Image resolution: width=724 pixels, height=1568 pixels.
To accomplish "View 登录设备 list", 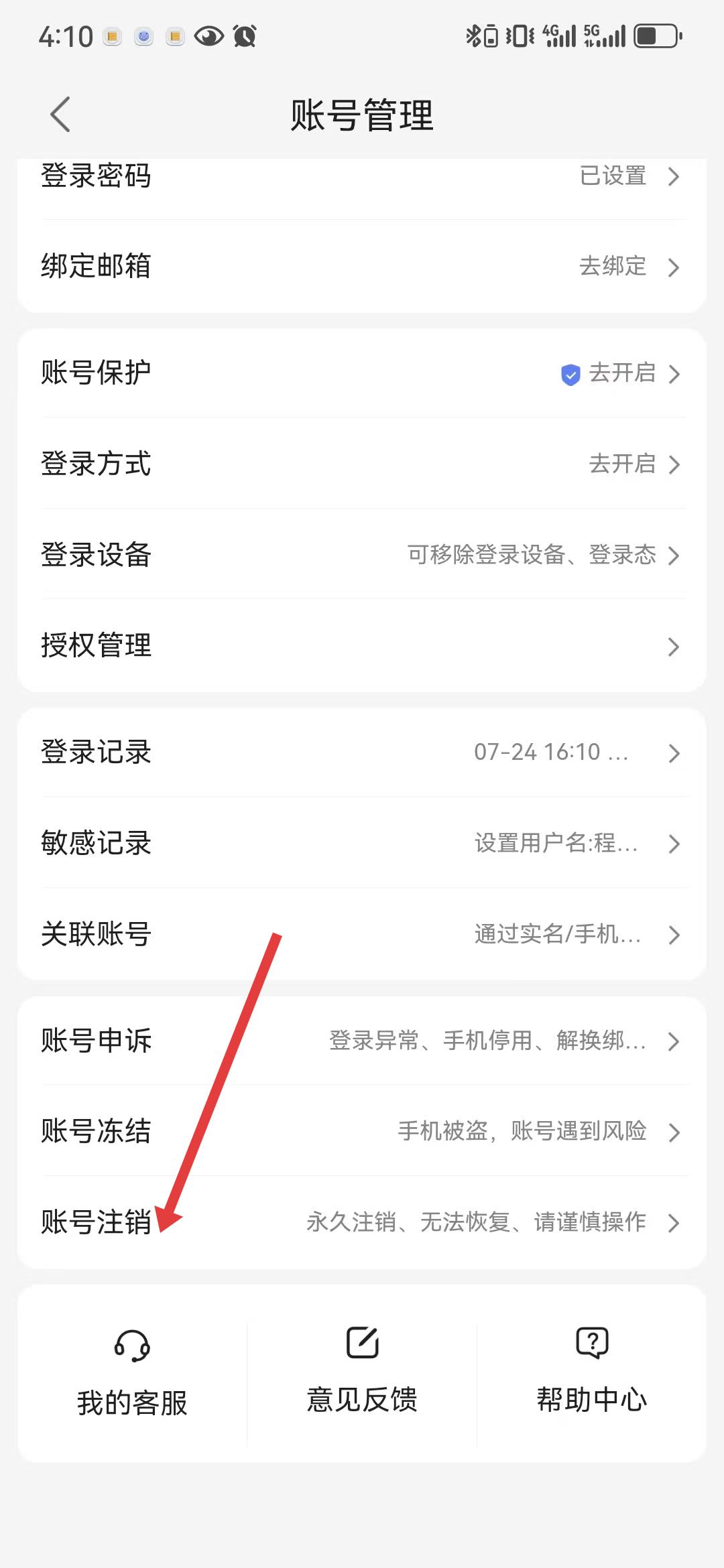I will pyautogui.click(x=362, y=555).
